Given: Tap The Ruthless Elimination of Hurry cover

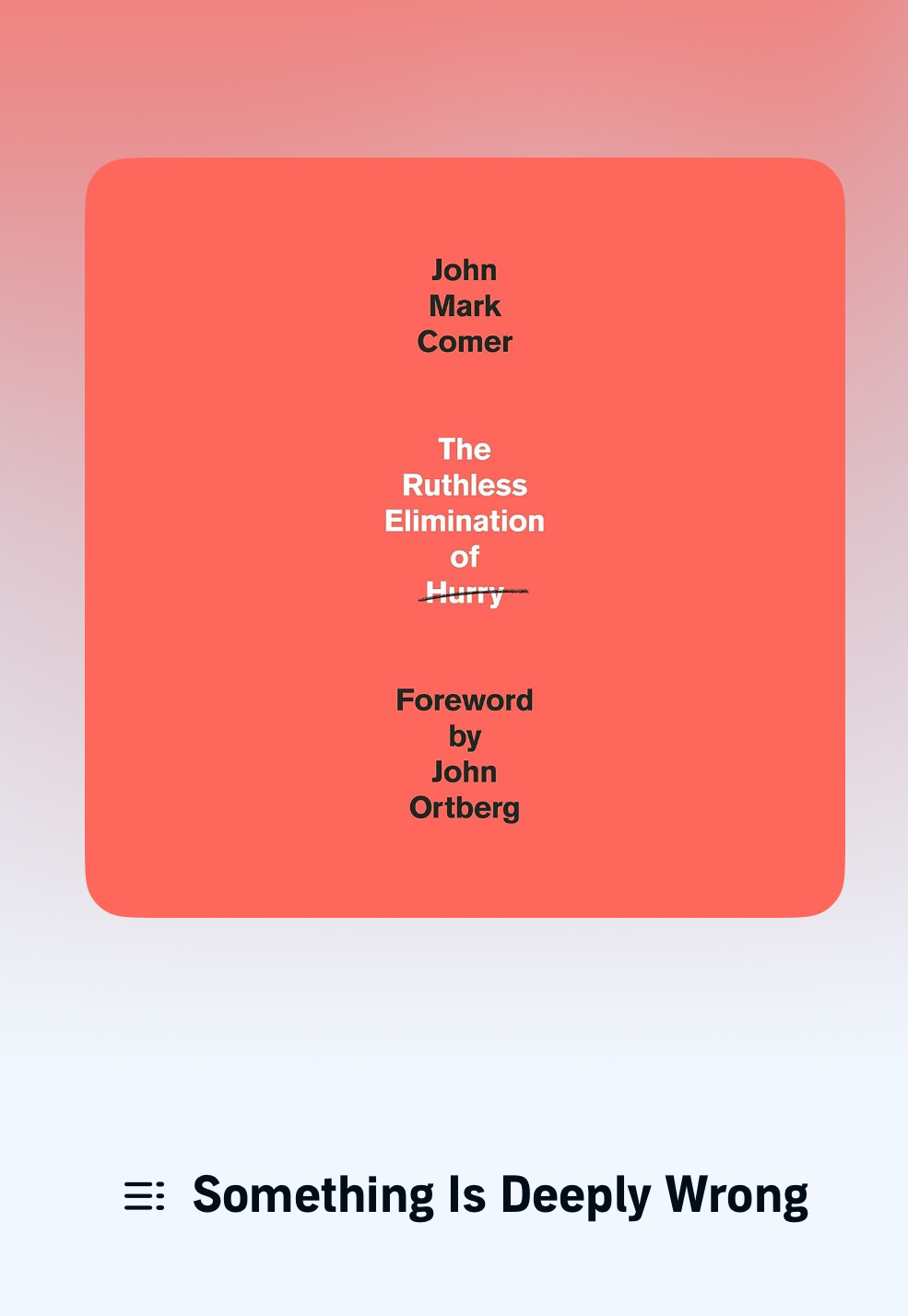Looking at the screenshot, I should [465, 537].
